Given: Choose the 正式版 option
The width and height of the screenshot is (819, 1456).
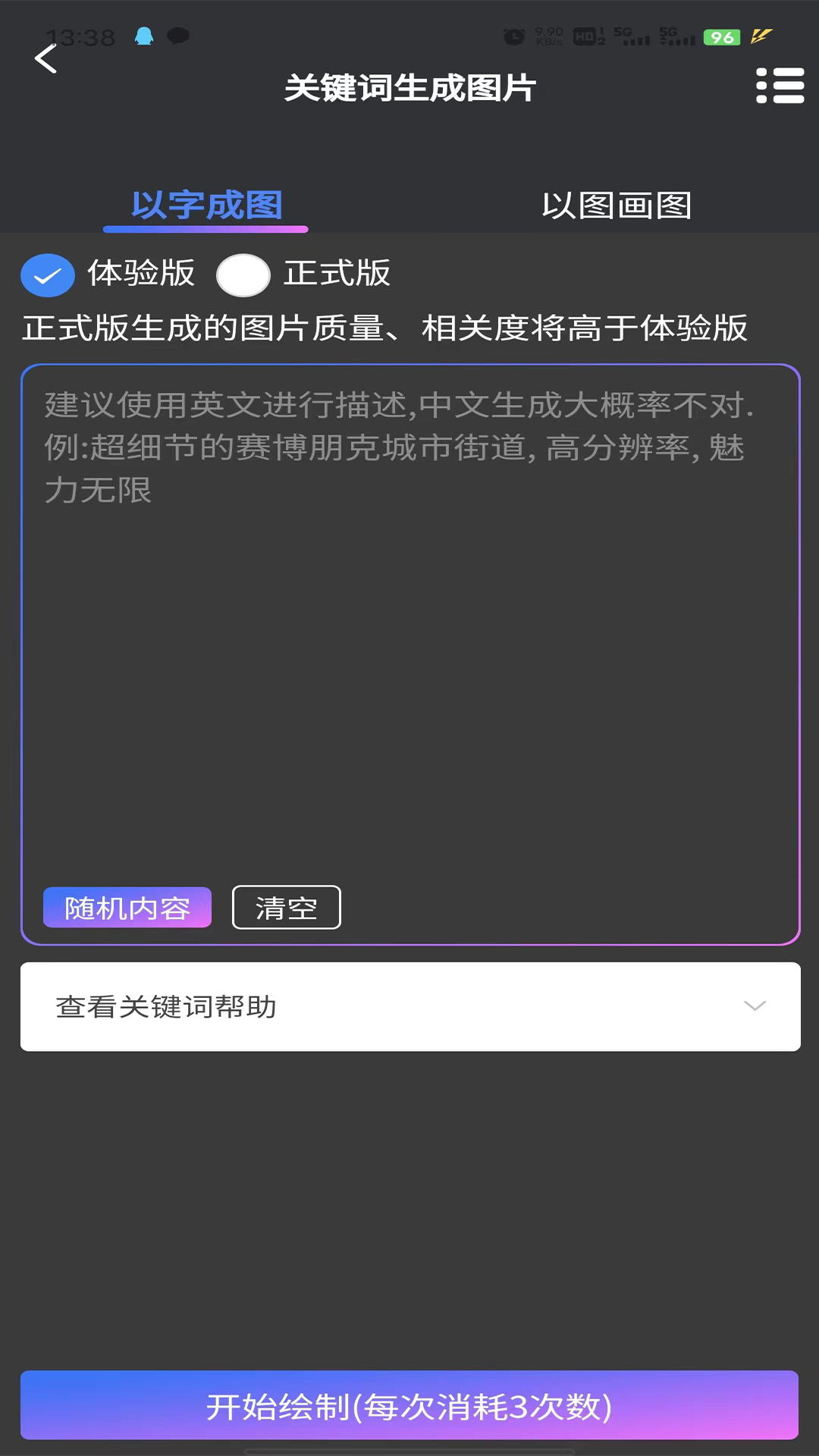Looking at the screenshot, I should (x=243, y=275).
